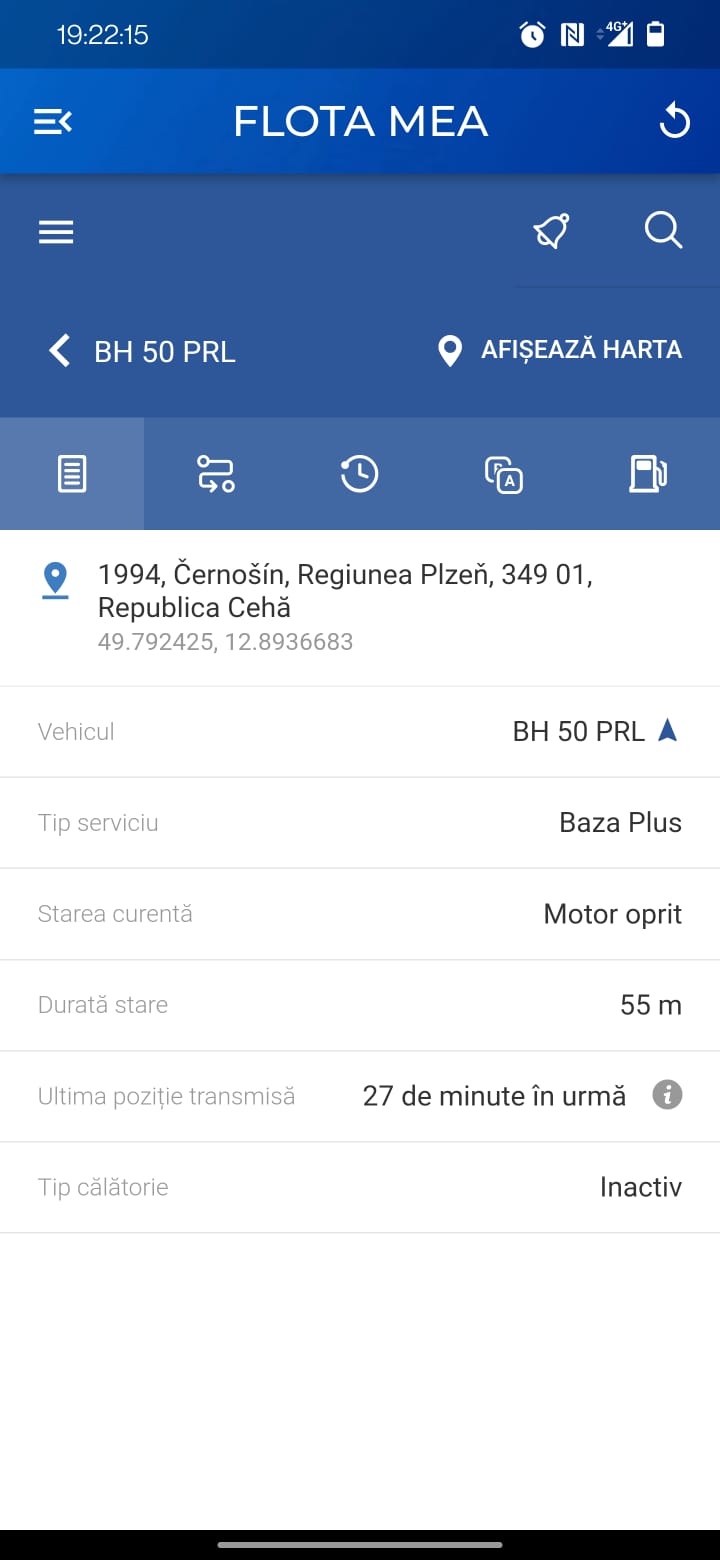The height and width of the screenshot is (1560, 720).
Task: Open the notifications bell
Action: tap(551, 231)
